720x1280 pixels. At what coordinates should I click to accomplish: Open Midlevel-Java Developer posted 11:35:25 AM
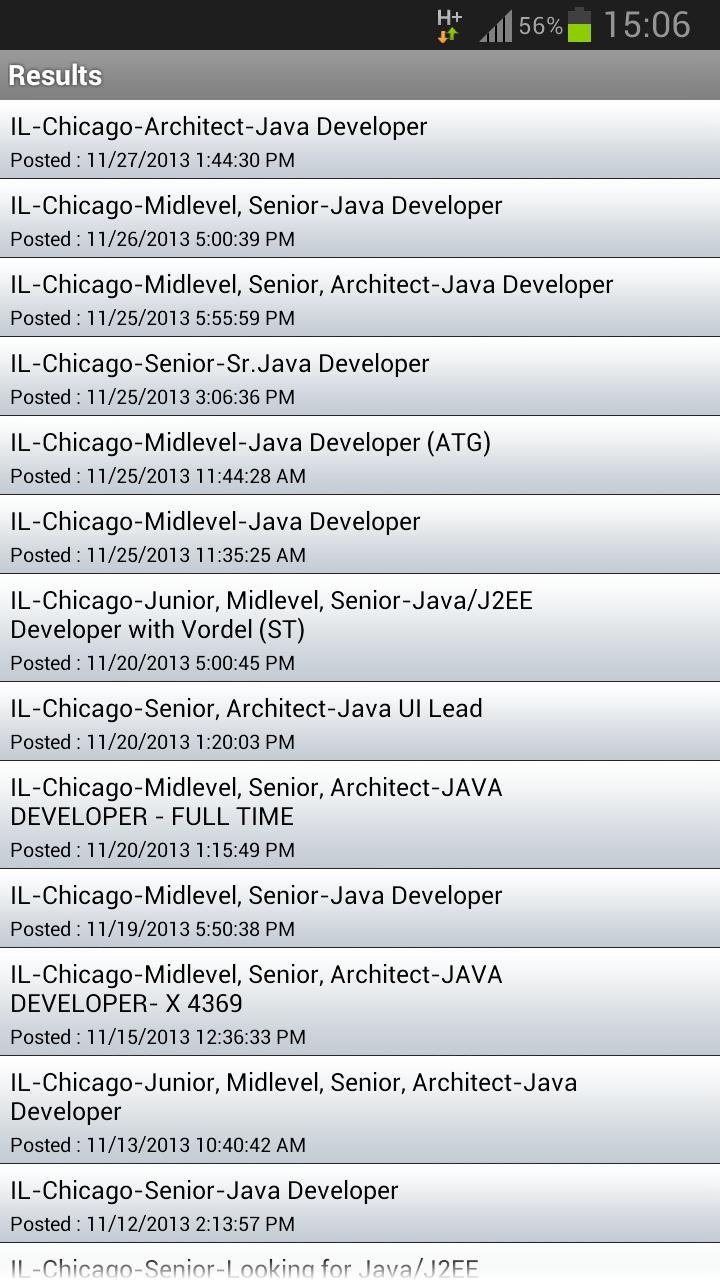click(x=360, y=535)
